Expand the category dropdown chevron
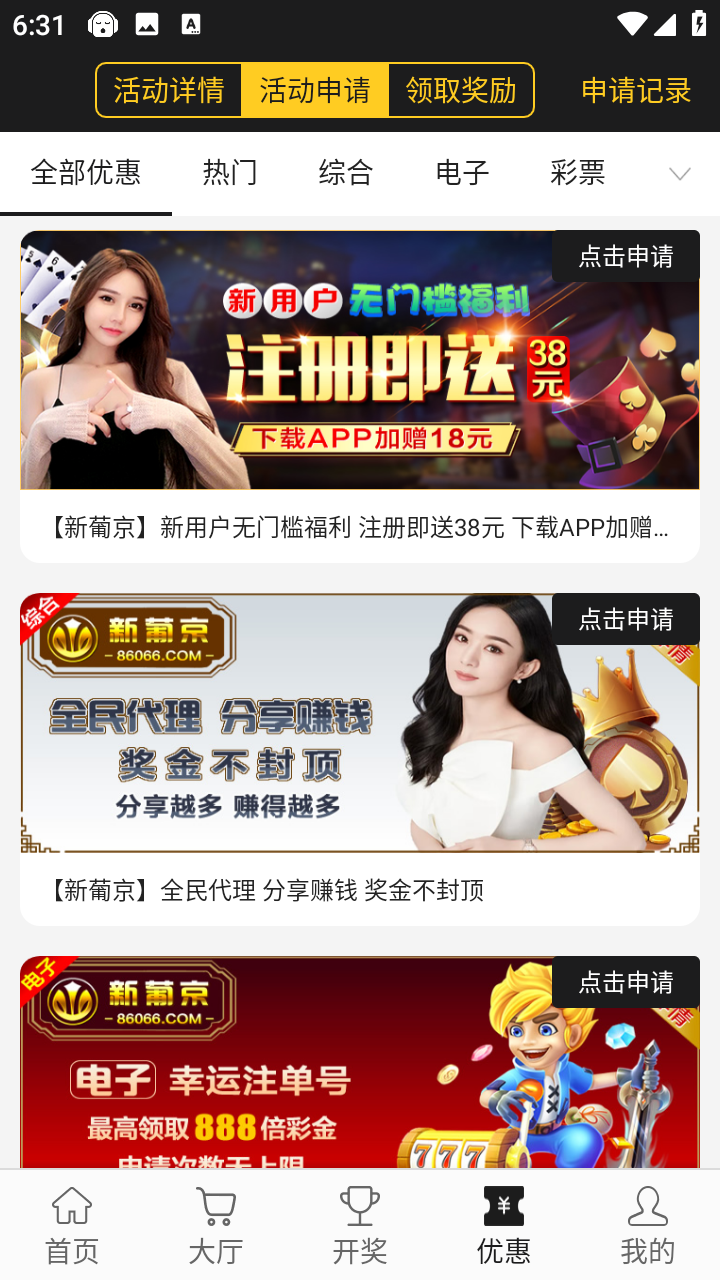Image resolution: width=720 pixels, height=1280 pixels. [x=679, y=174]
